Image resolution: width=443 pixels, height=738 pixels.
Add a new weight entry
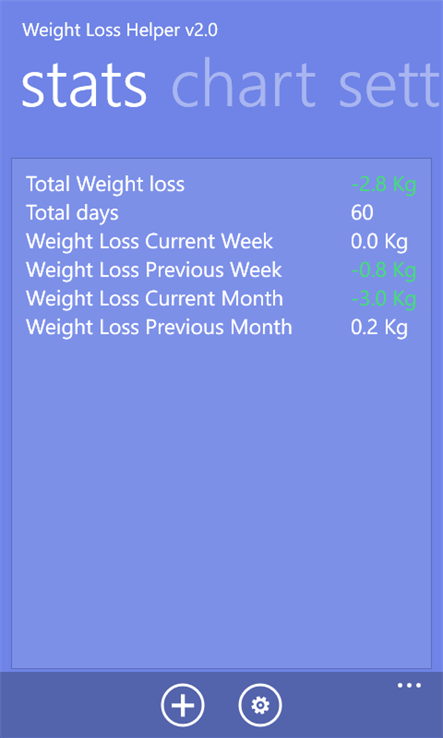[x=183, y=705]
